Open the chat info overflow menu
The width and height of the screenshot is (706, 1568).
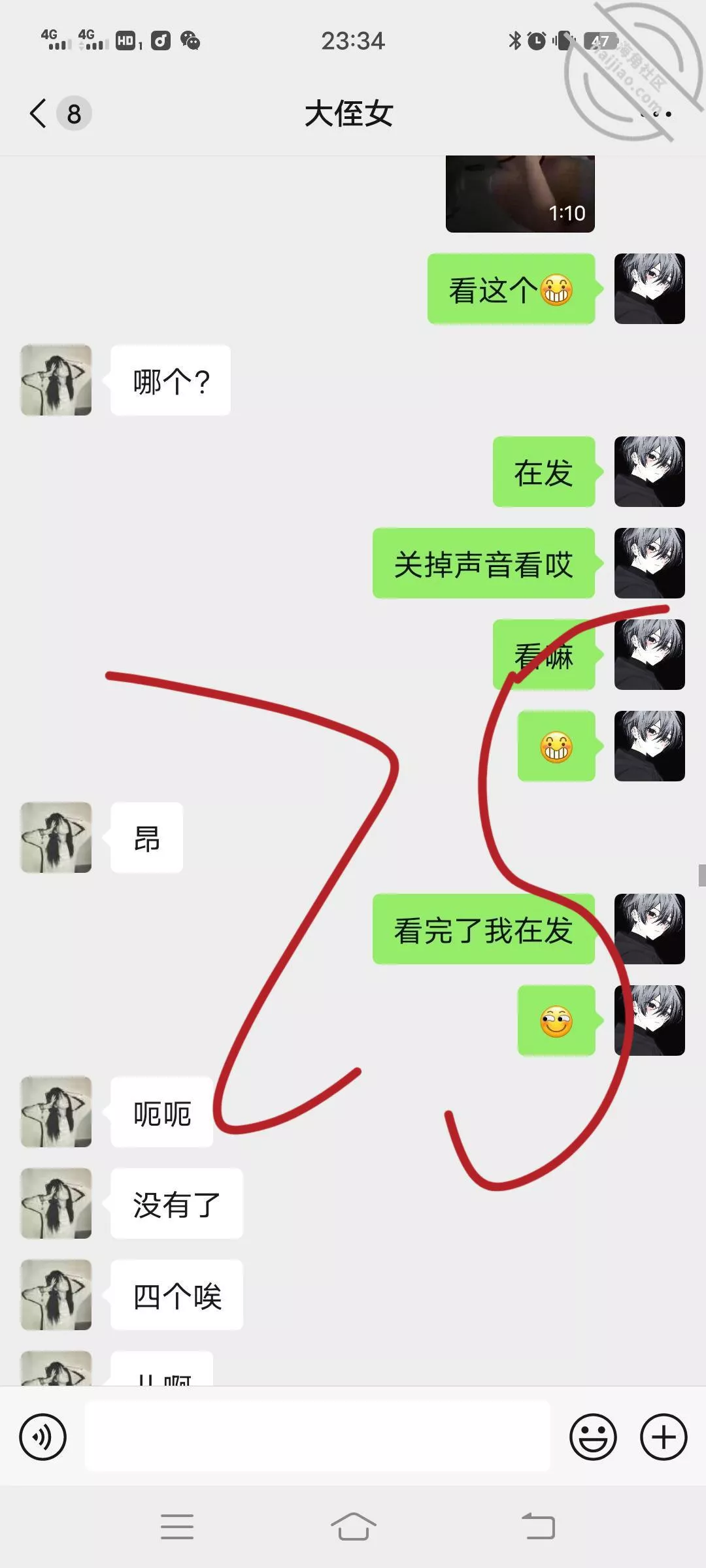[x=656, y=114]
